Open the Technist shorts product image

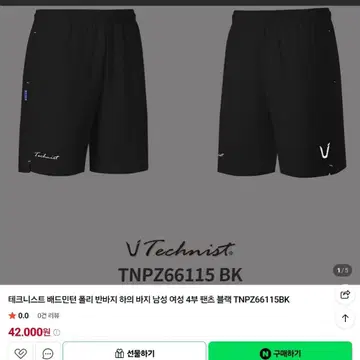click(180, 145)
